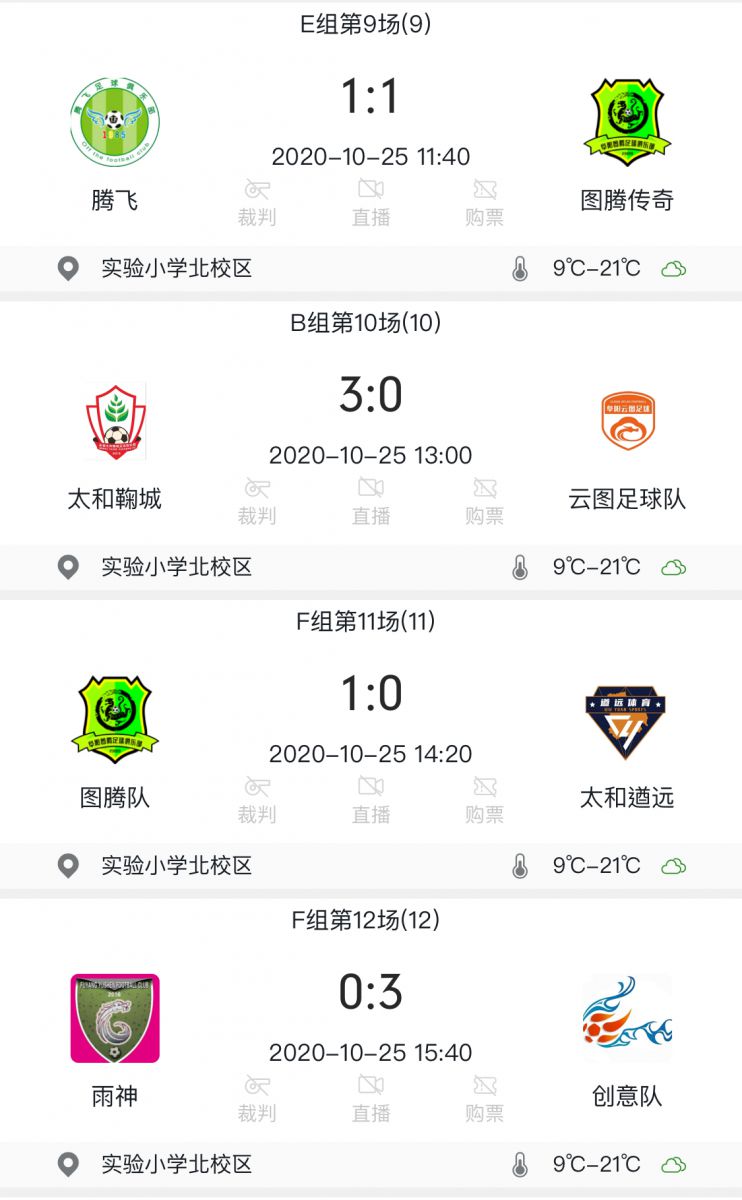Tap 直播 in the F组第12场 match

pyautogui.click(x=371, y=1099)
